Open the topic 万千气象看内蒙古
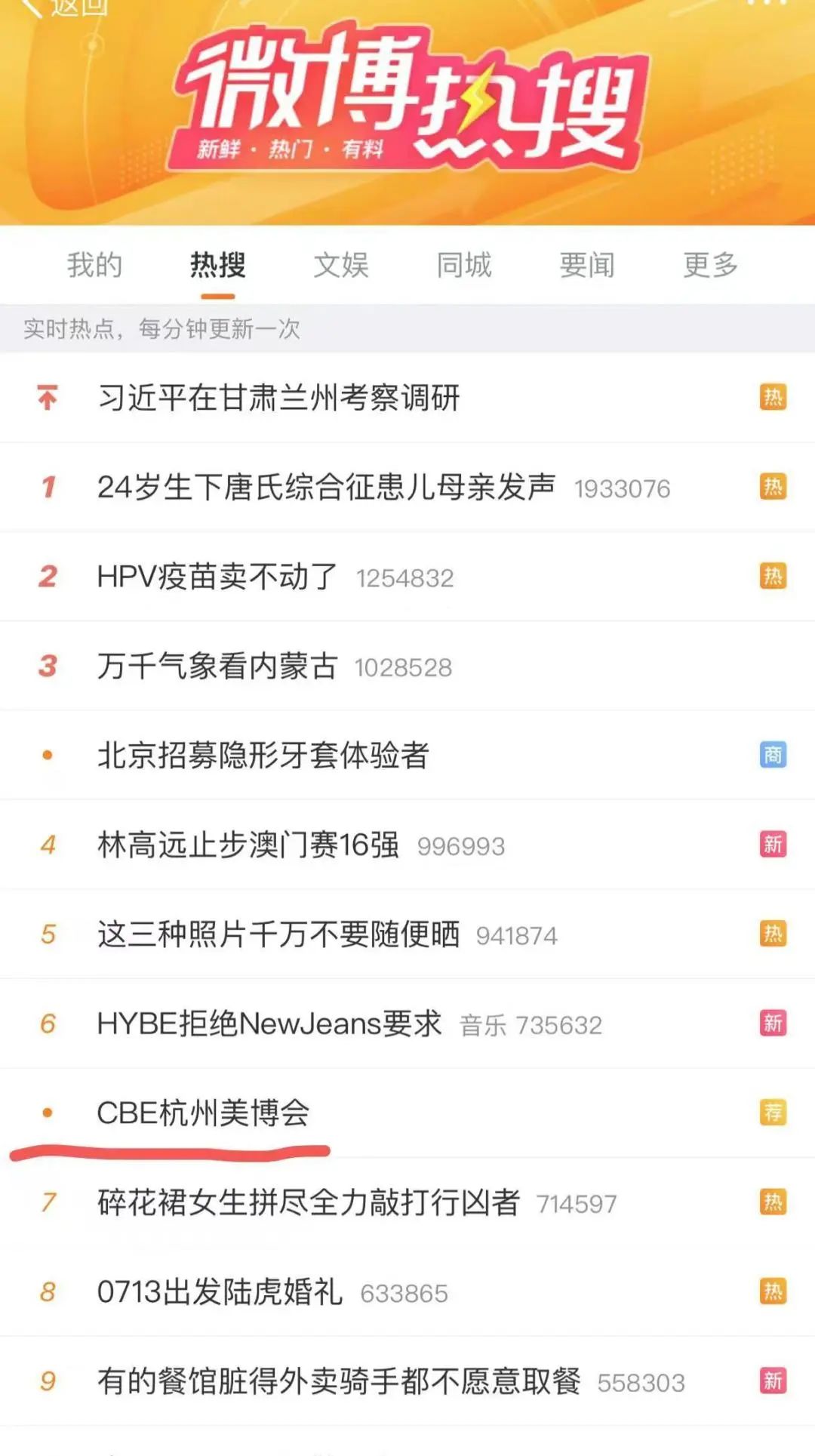 (x=217, y=666)
